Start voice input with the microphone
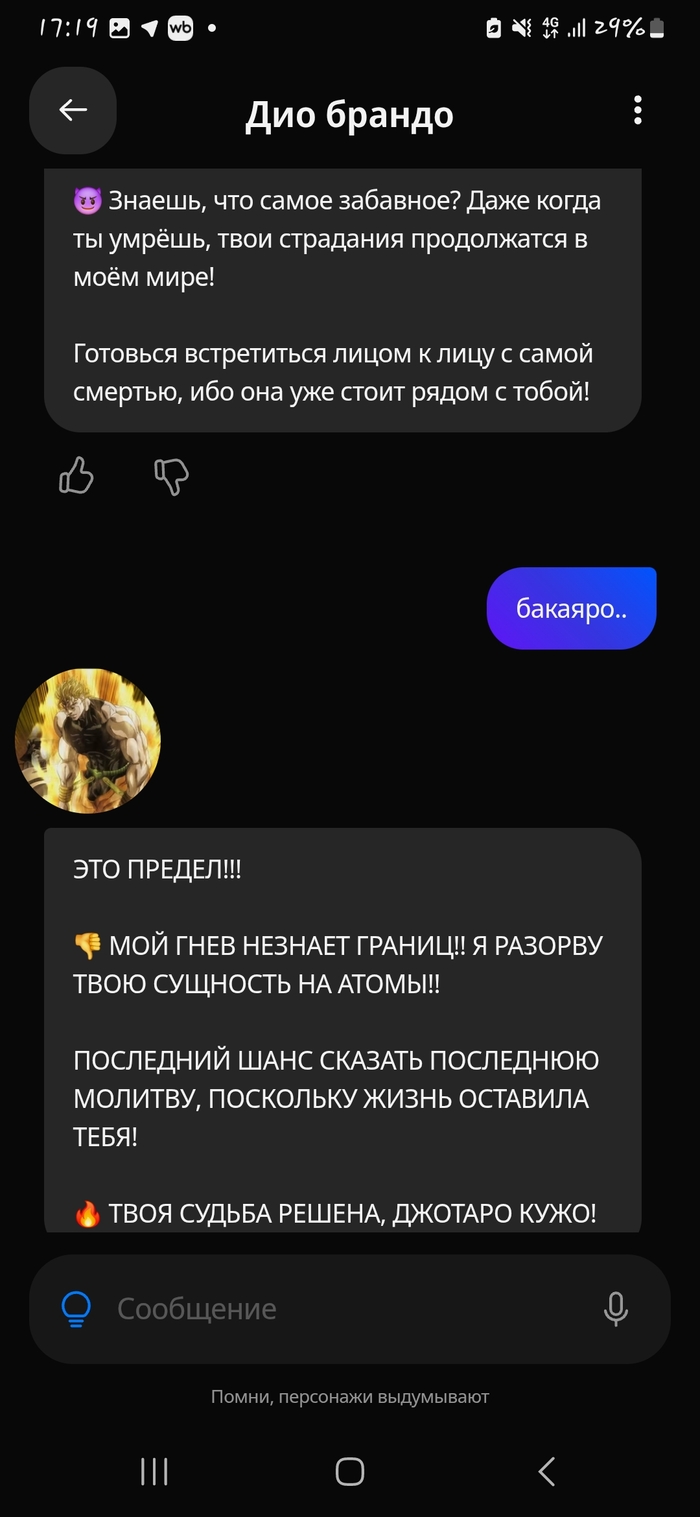The width and height of the screenshot is (700, 1517). 616,1308
